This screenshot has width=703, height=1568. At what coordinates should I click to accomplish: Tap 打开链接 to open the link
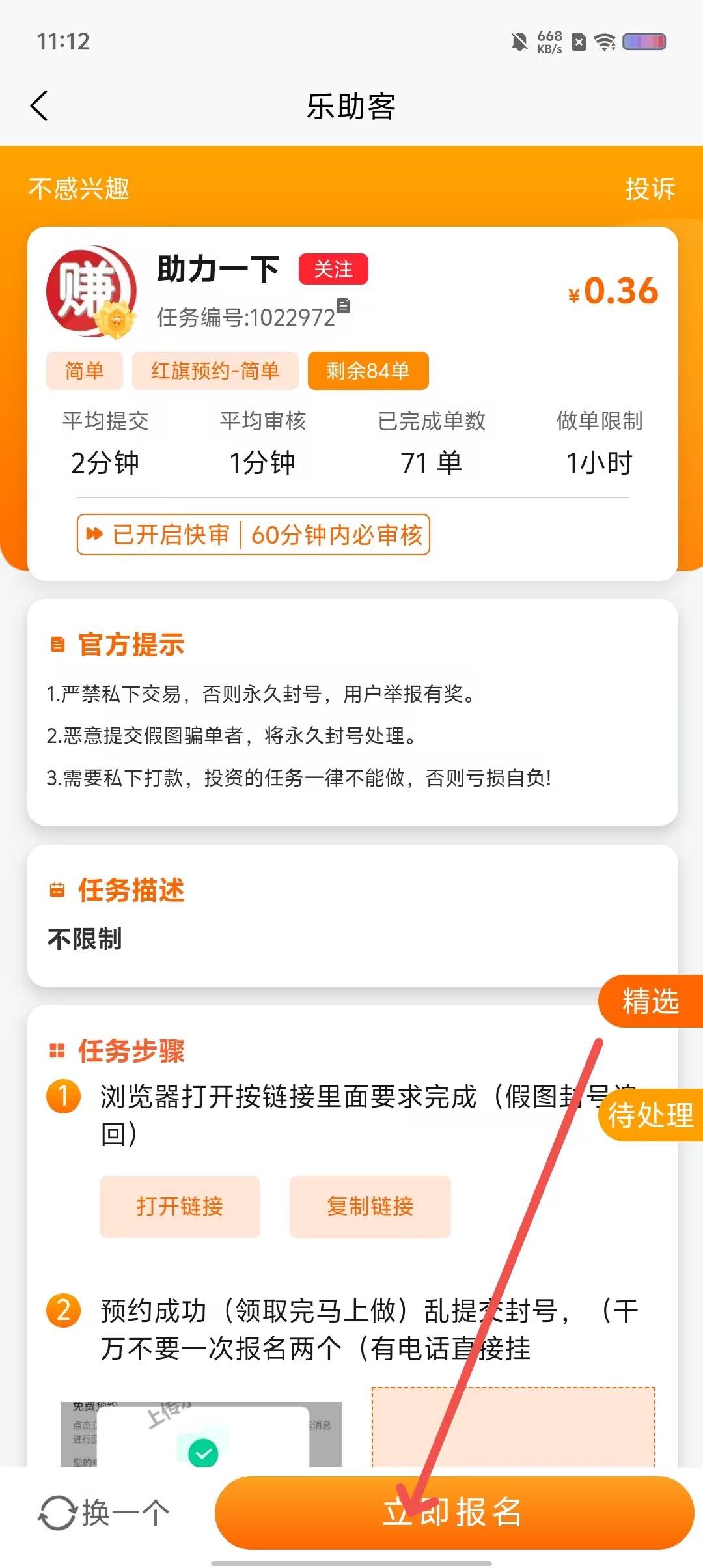[x=180, y=1206]
